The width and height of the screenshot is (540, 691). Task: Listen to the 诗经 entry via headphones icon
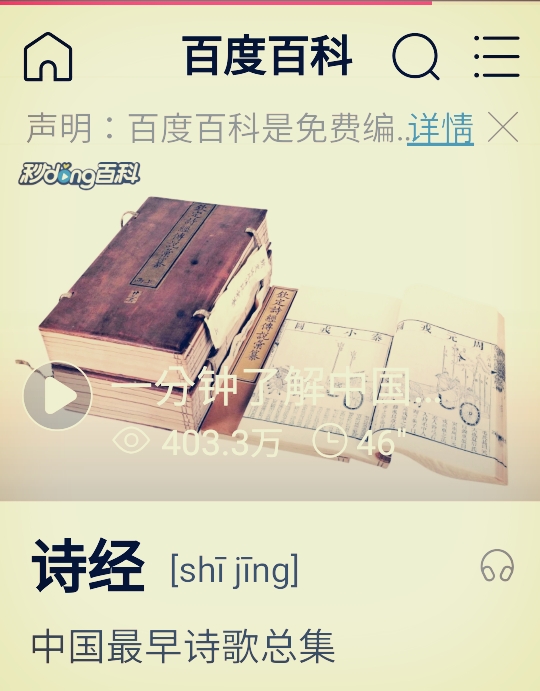click(x=497, y=565)
